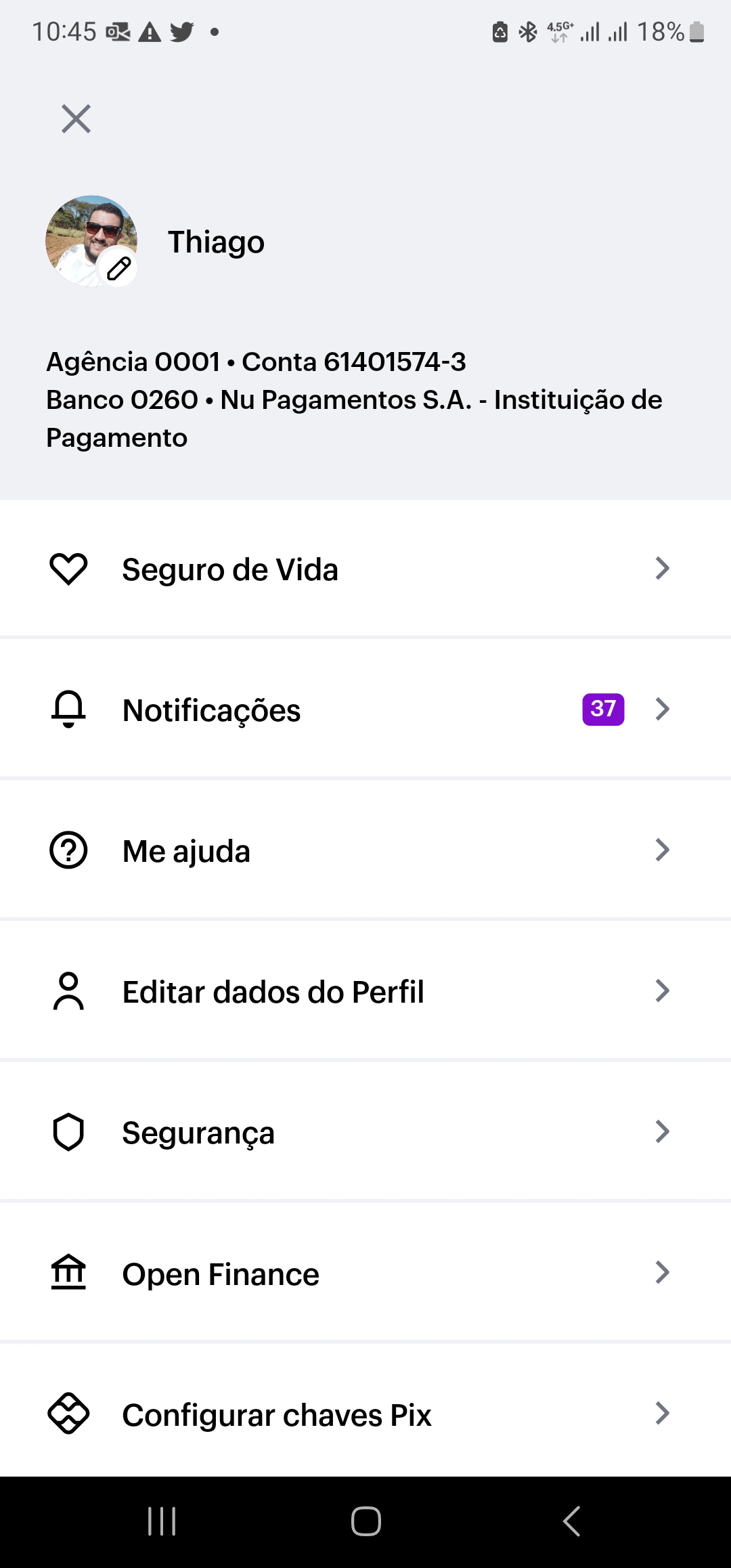Tap the system back button

pos(572,1521)
